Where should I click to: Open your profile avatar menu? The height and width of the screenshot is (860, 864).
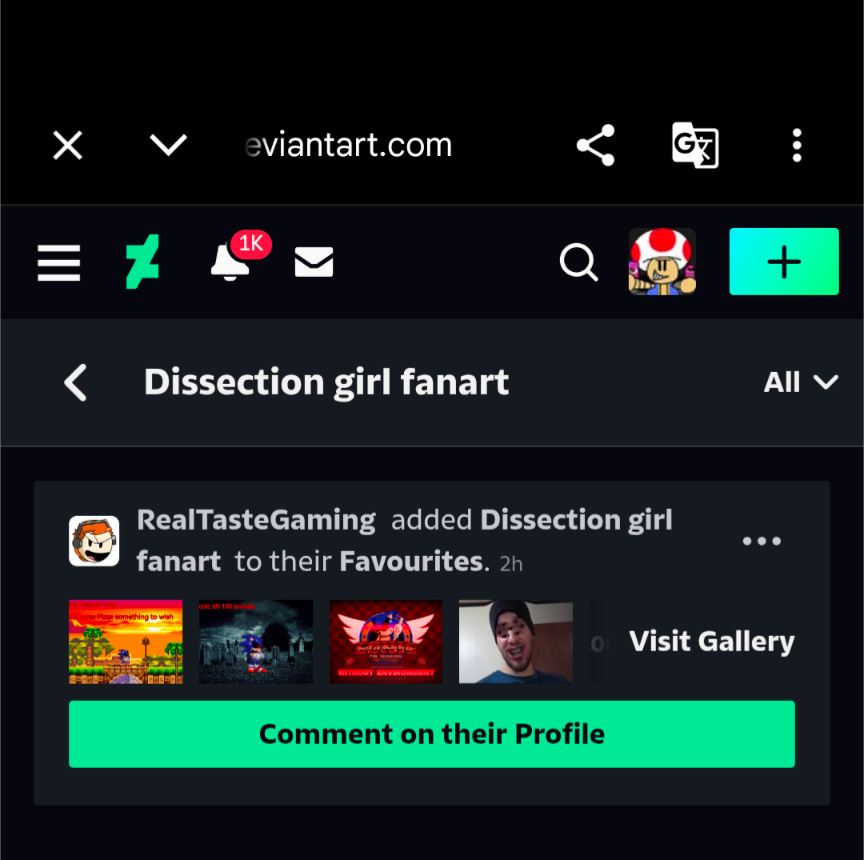pos(662,262)
